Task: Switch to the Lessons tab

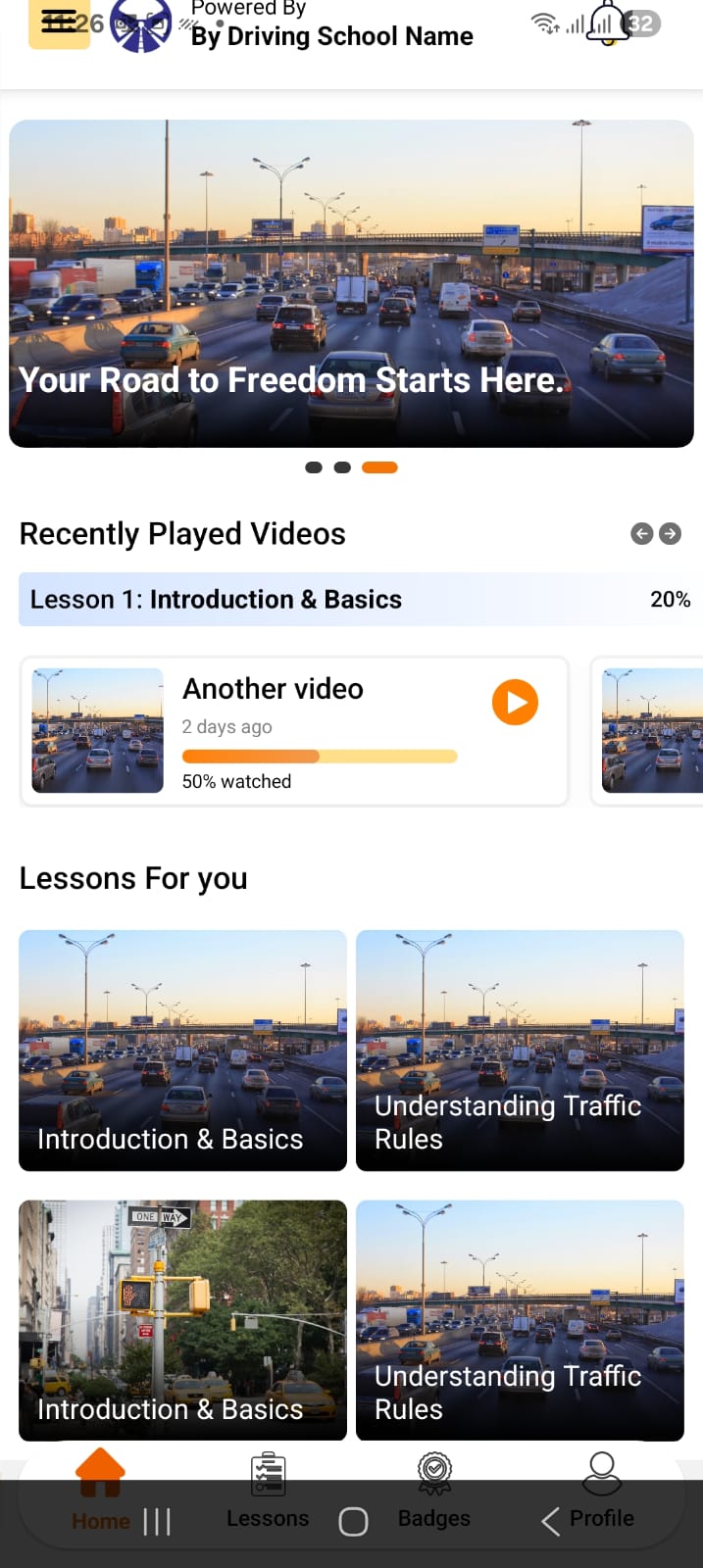Action: [x=267, y=1492]
